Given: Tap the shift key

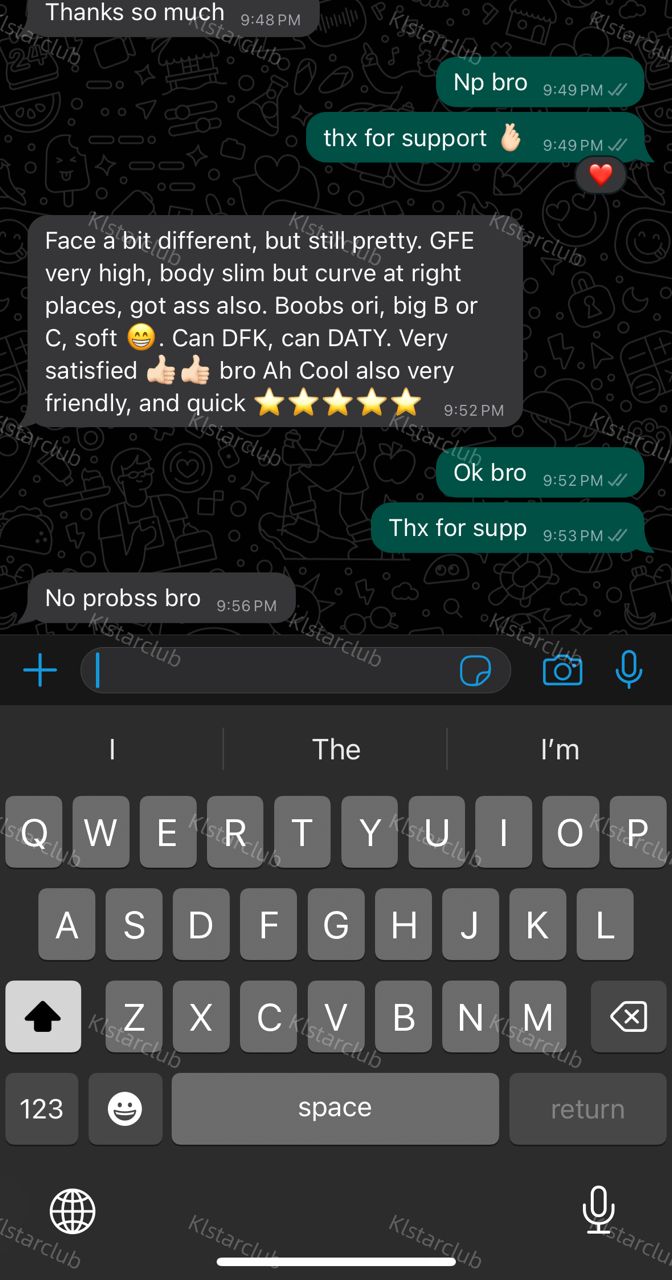Looking at the screenshot, I should click(43, 1016).
